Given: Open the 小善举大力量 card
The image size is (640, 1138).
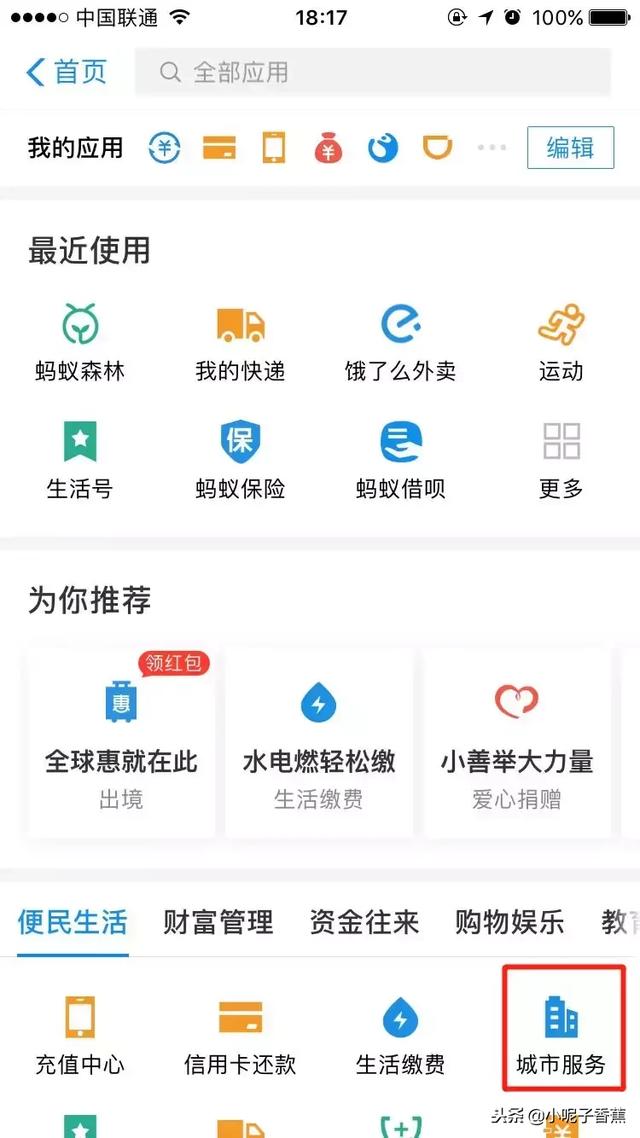Looking at the screenshot, I should (x=517, y=742).
